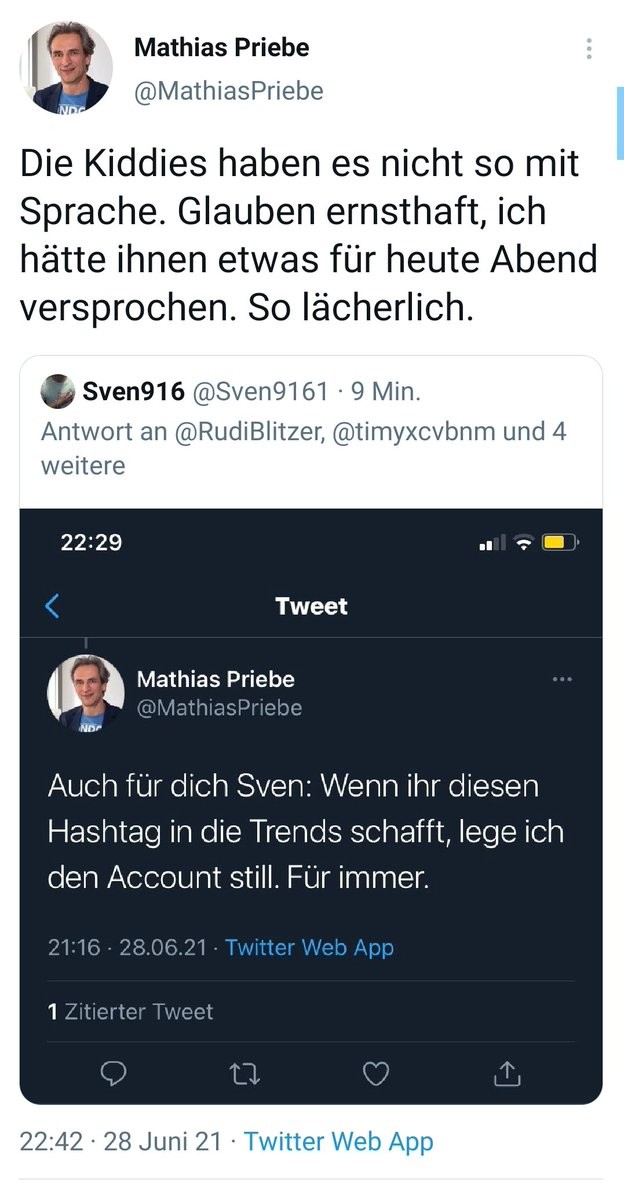Open the overflow menu of Mathias Priebe's tweet
Viewport: 624px width, 1199px height.
tap(590, 49)
